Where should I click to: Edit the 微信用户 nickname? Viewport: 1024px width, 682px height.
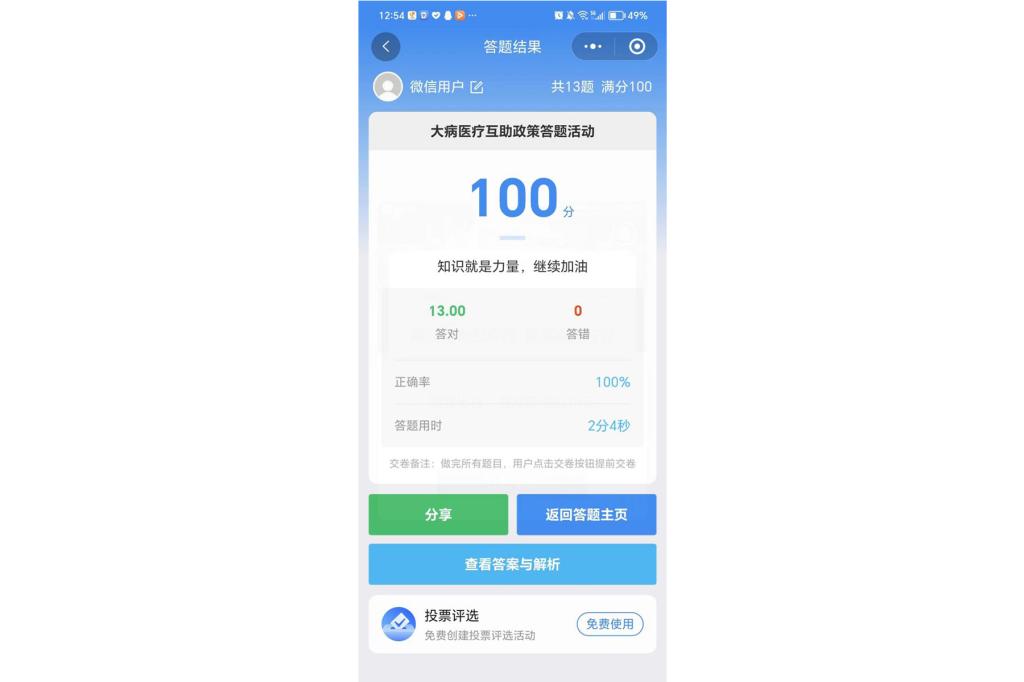477,87
